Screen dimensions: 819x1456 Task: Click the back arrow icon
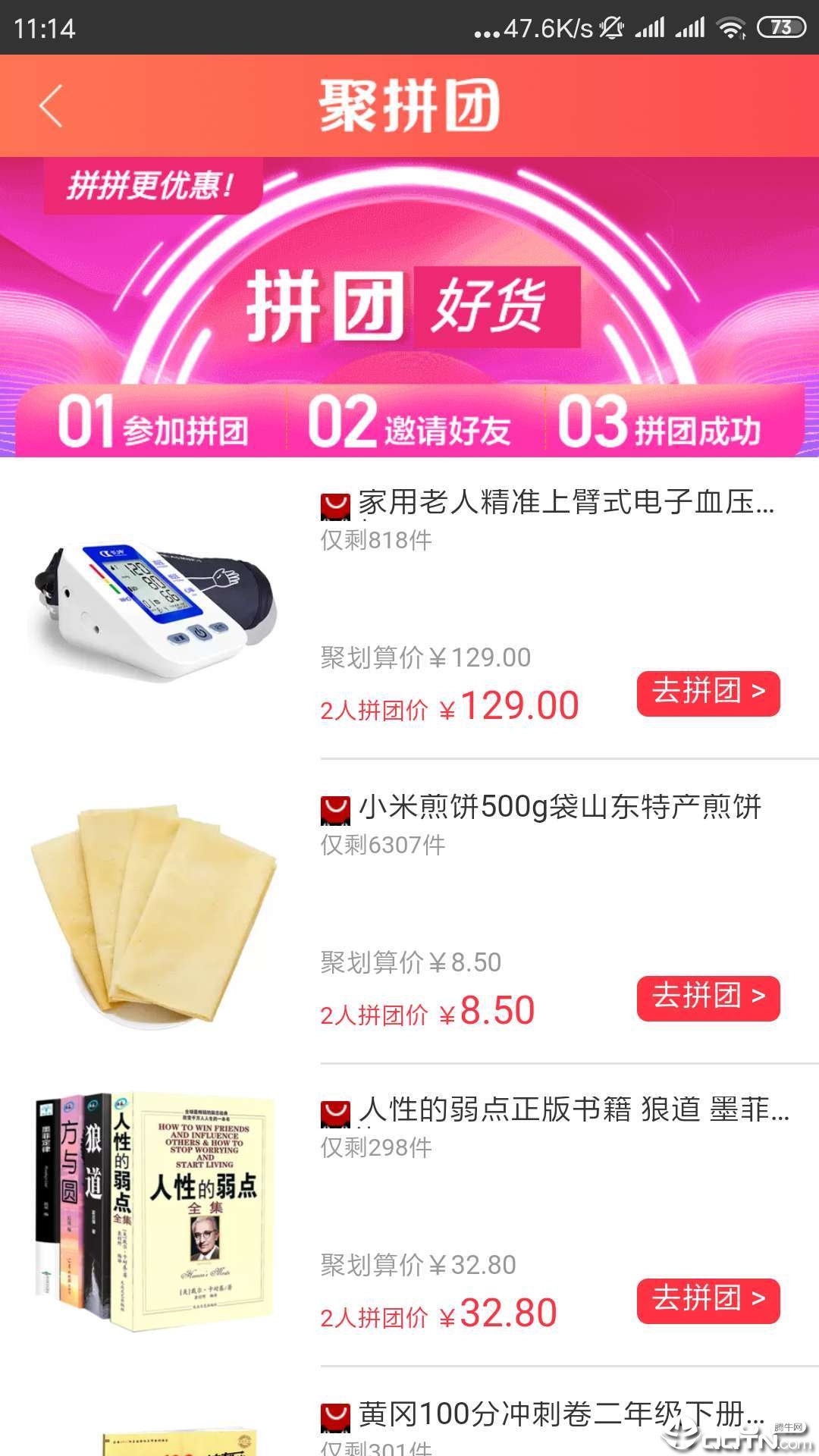click(x=50, y=106)
